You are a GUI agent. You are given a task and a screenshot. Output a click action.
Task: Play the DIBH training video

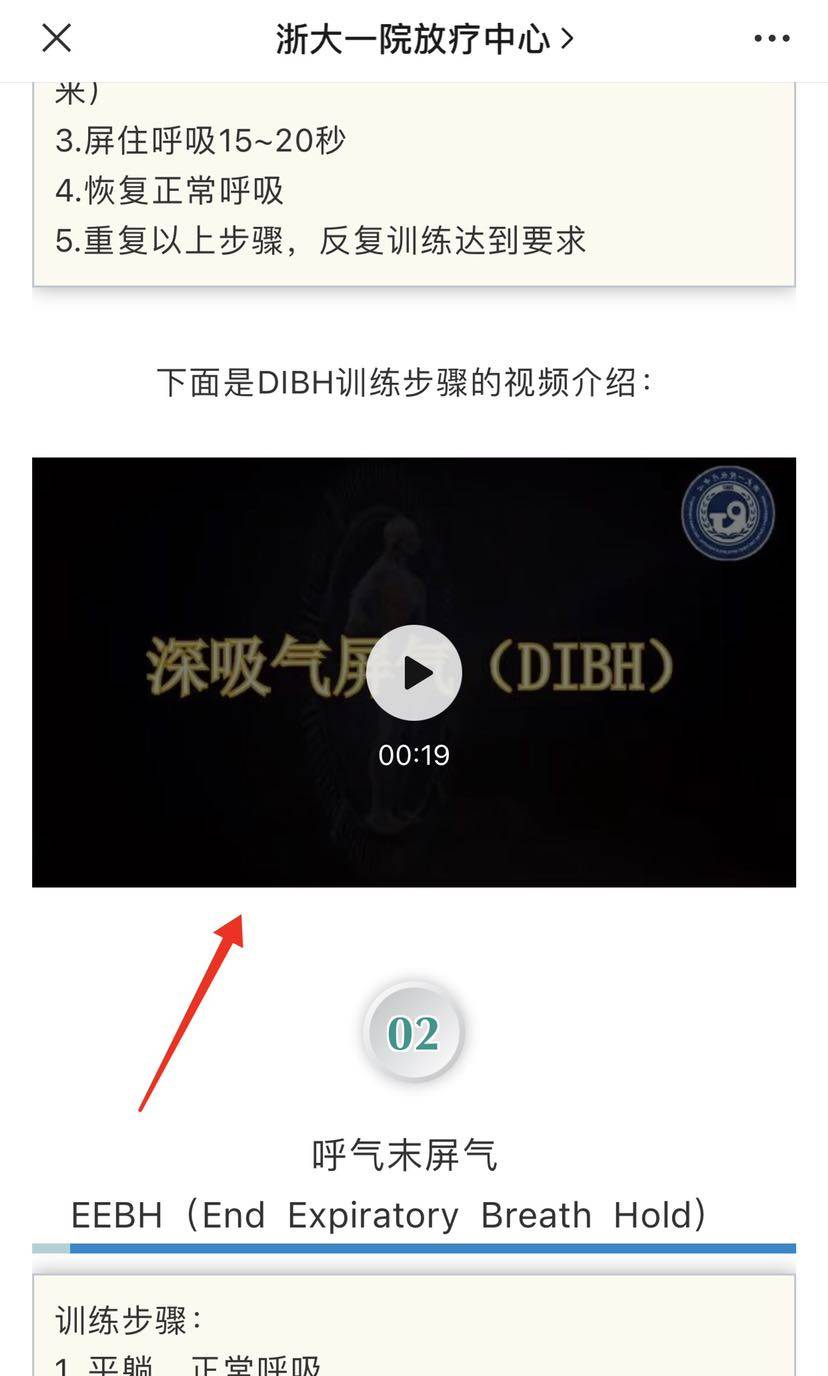pyautogui.click(x=414, y=673)
